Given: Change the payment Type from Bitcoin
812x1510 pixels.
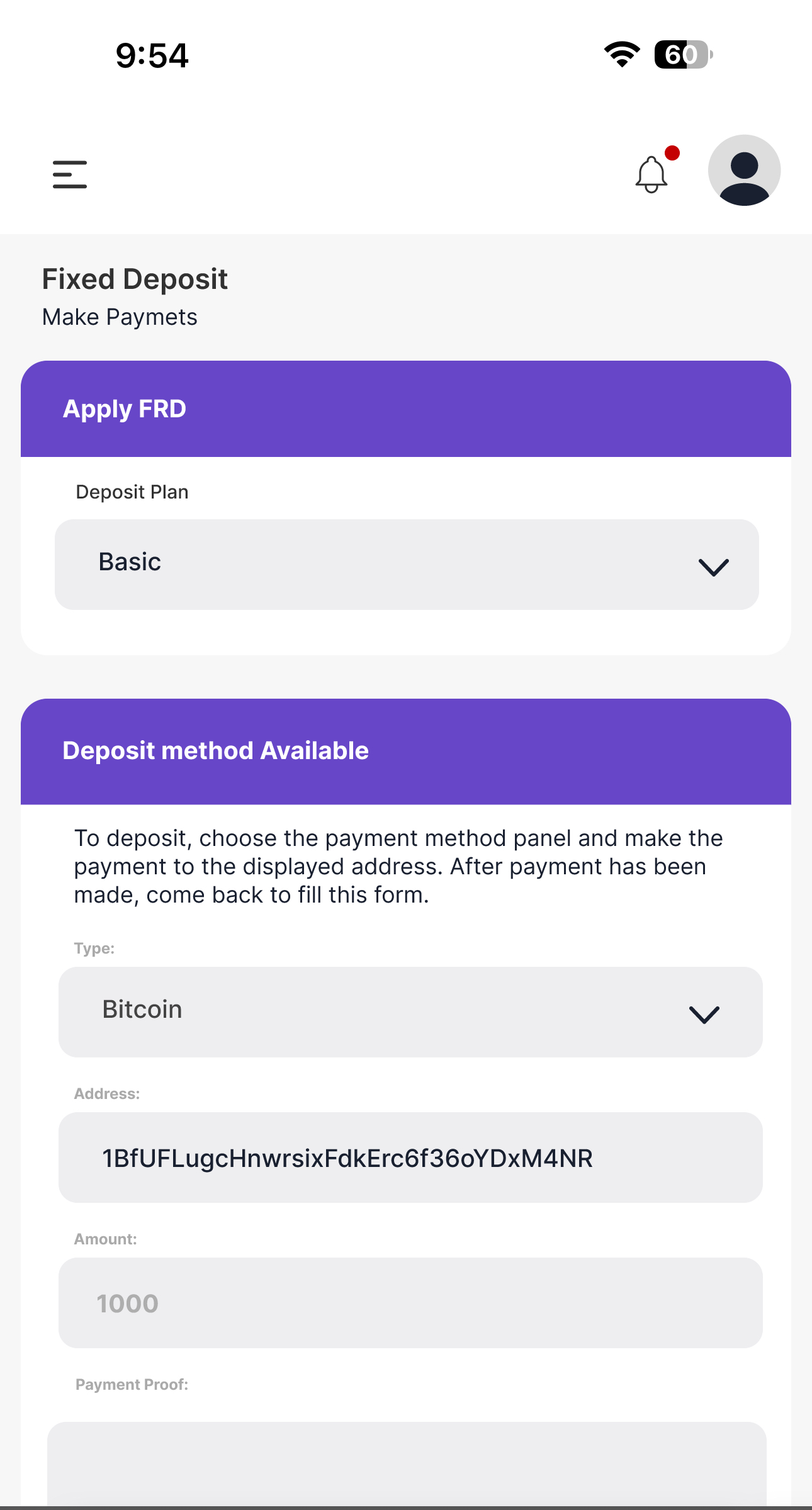Looking at the screenshot, I should 410,1011.
